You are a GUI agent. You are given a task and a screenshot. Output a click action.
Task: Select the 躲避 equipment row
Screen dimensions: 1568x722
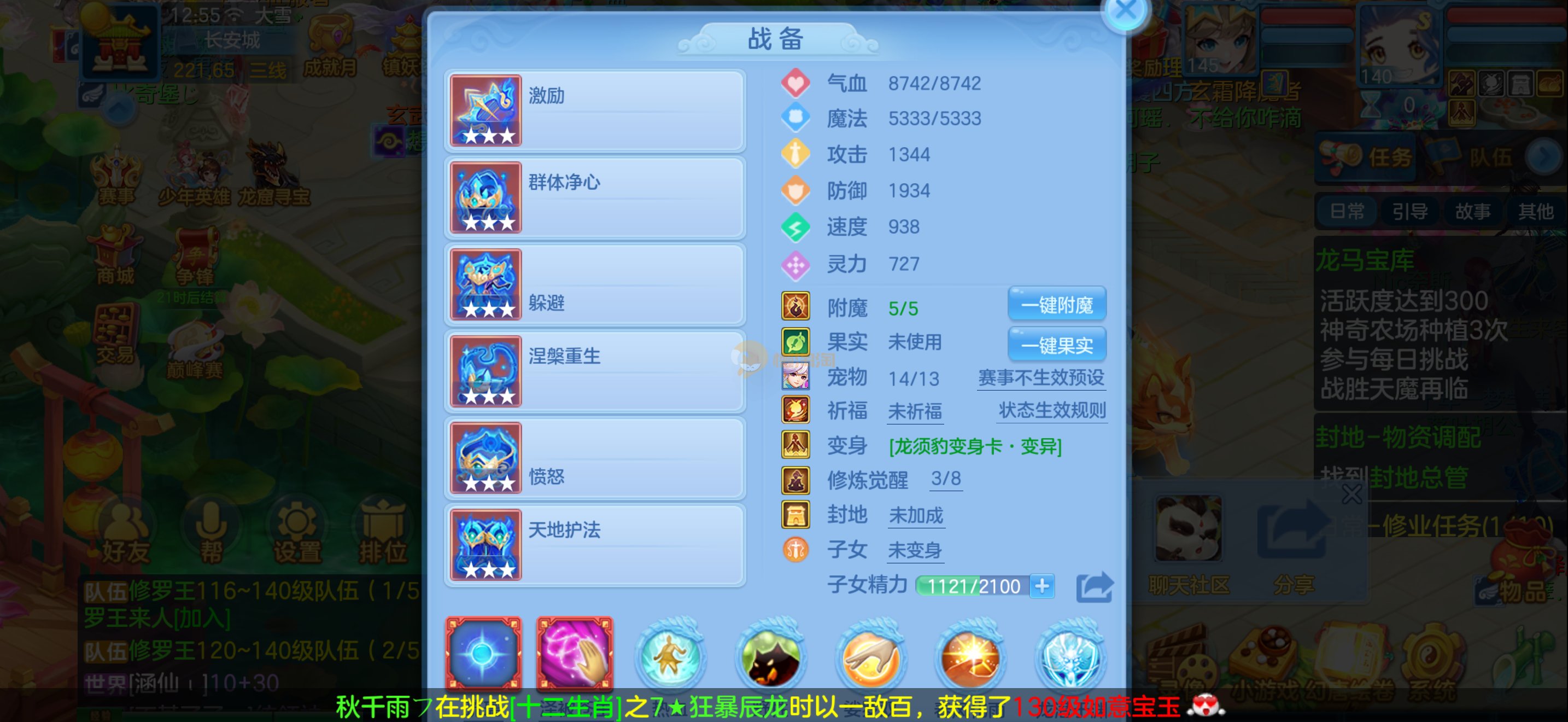(x=595, y=284)
